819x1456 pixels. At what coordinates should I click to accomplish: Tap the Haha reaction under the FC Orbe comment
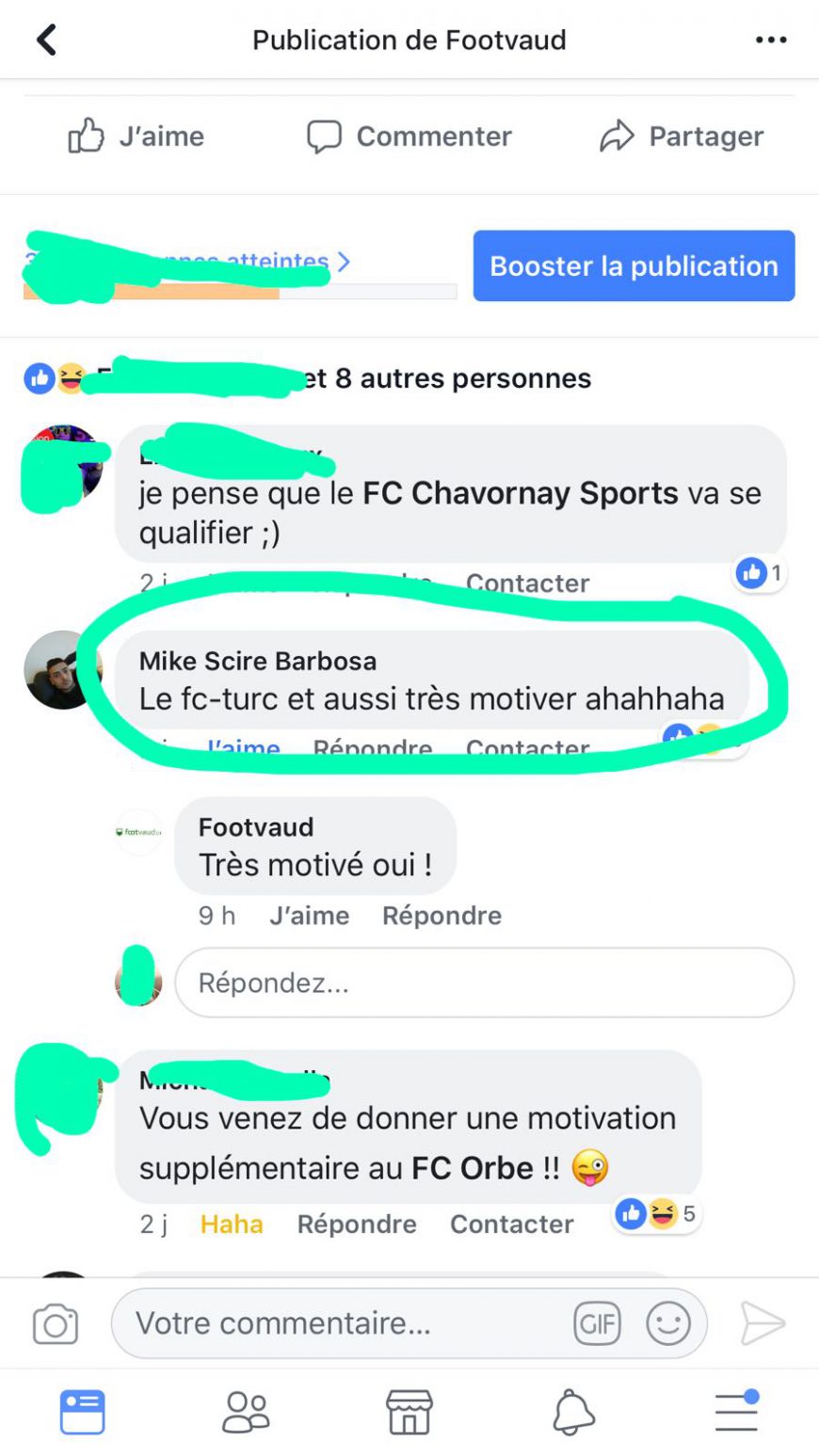pyautogui.click(x=232, y=1224)
